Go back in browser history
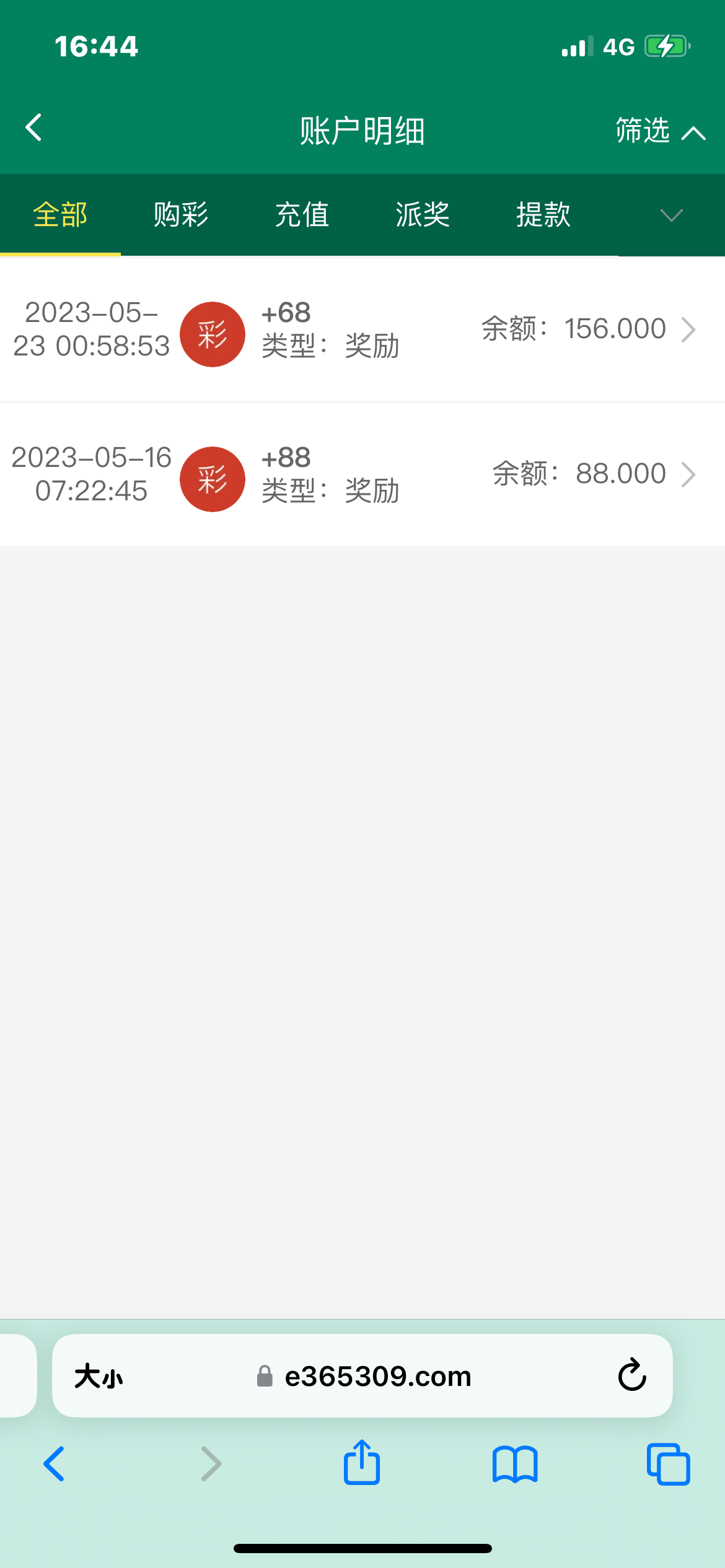This screenshot has width=725, height=1568. [55, 1464]
